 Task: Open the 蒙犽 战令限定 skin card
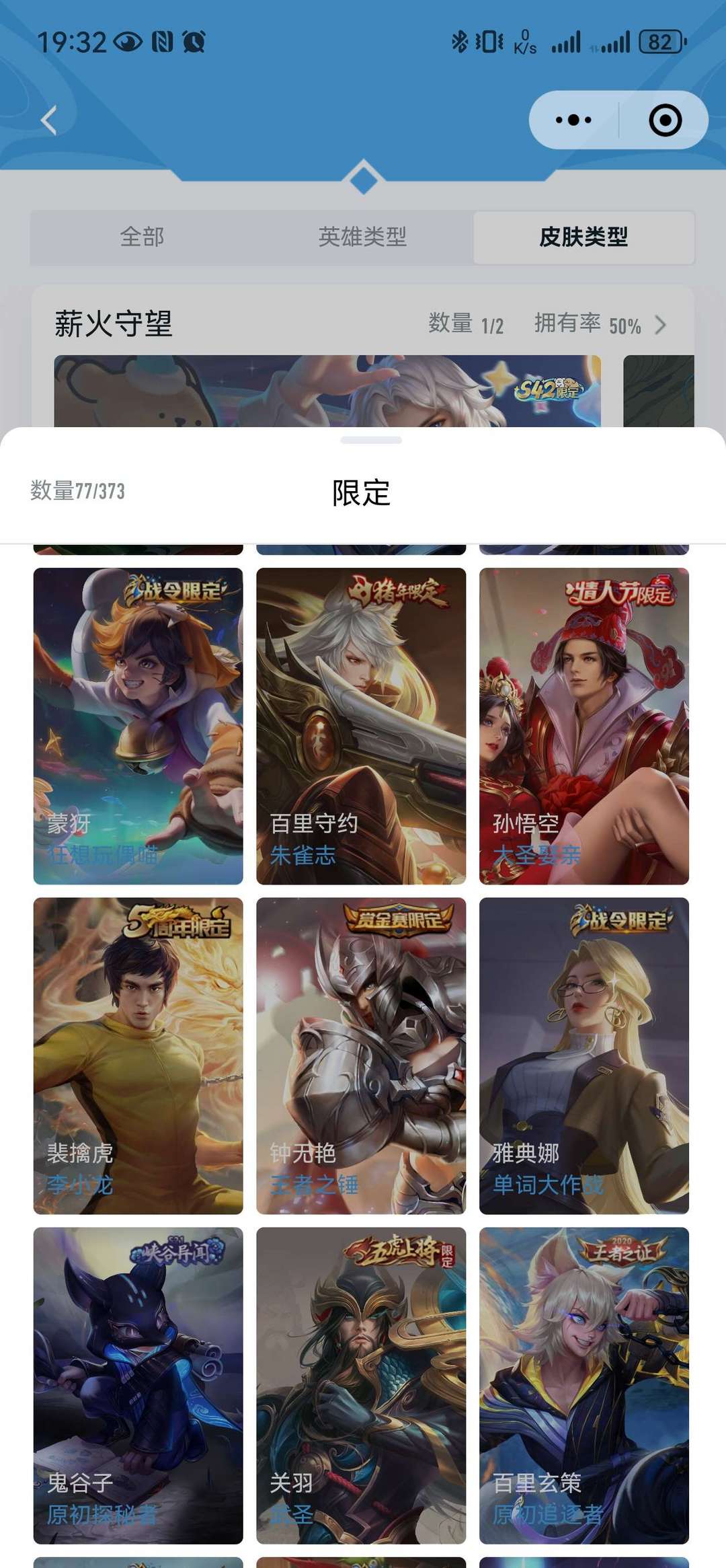point(138,726)
